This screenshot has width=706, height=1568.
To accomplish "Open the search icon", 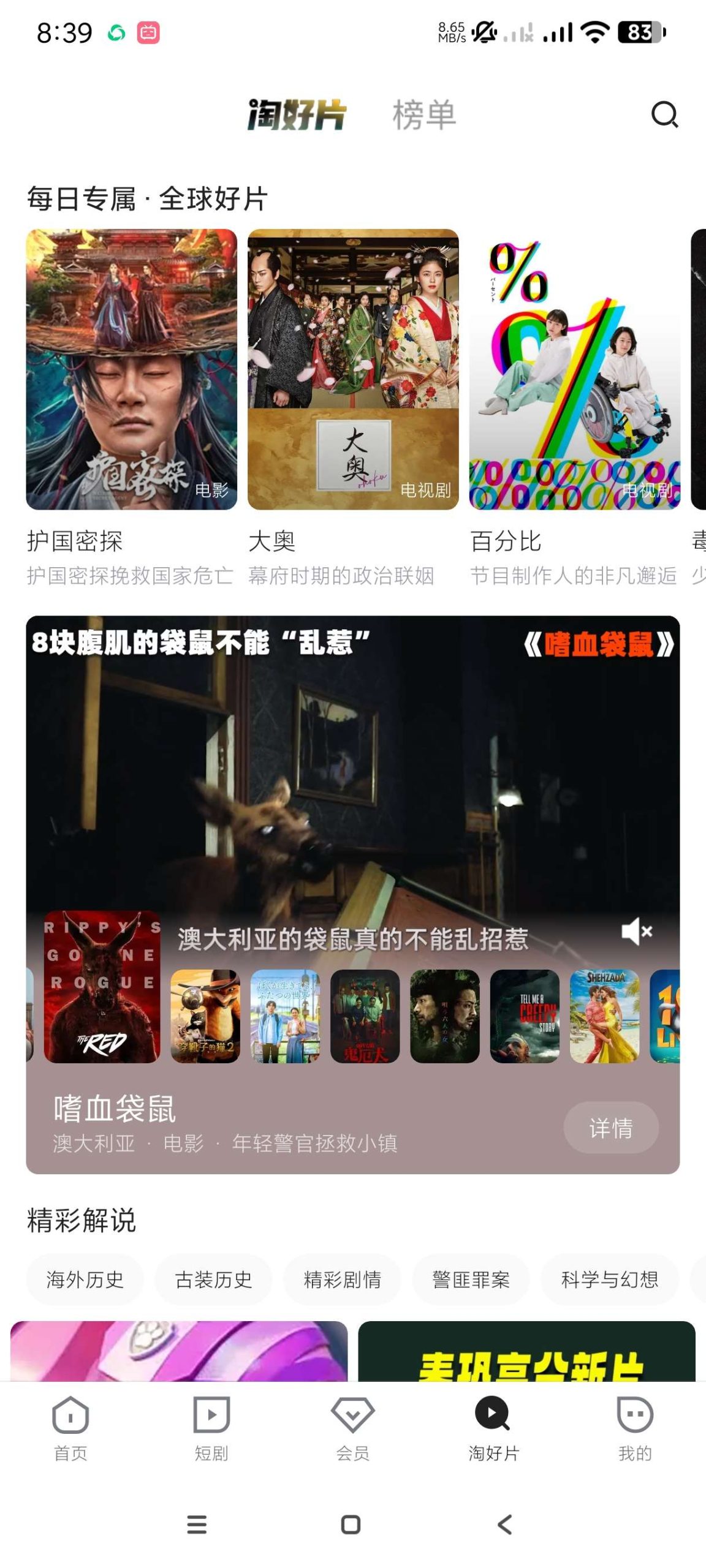I will 664,114.
